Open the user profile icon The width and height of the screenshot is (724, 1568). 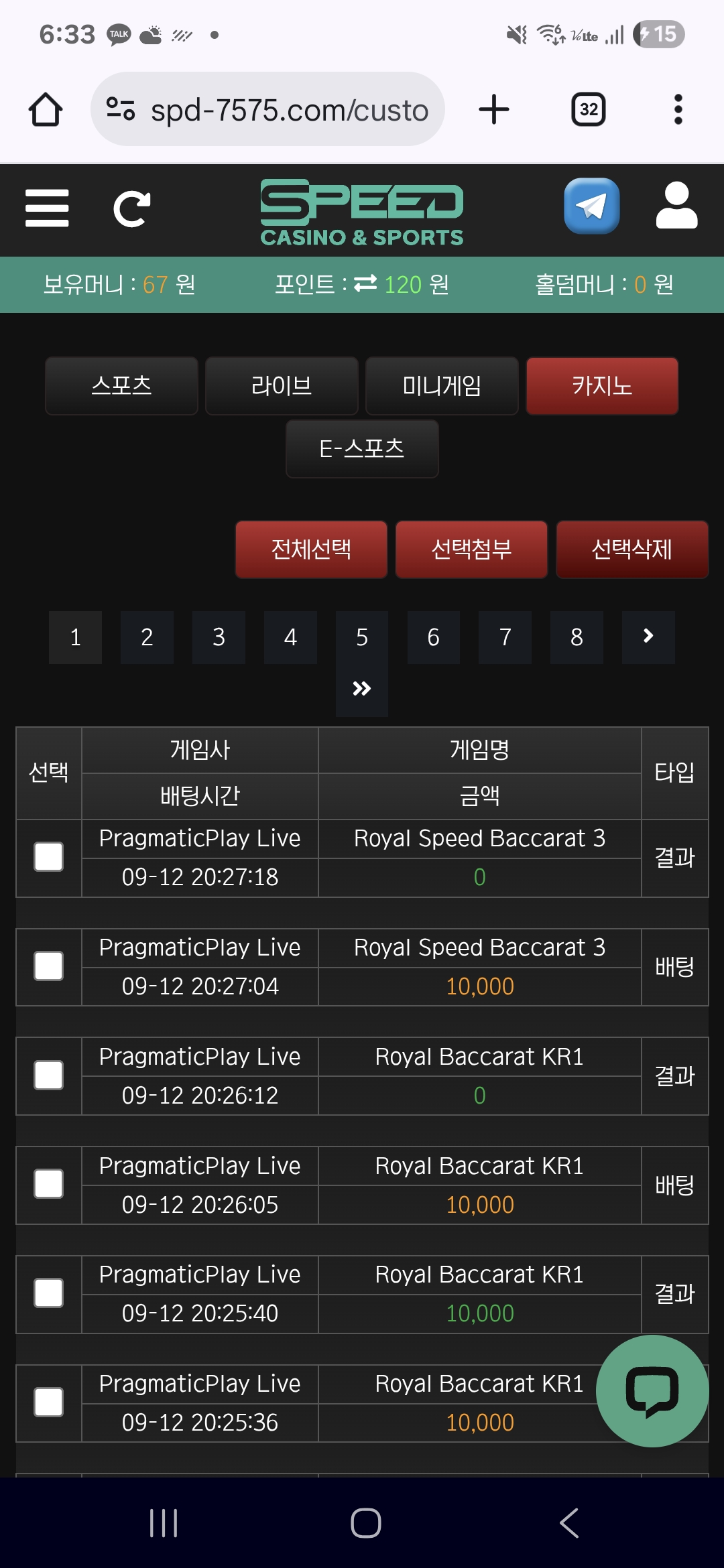pyautogui.click(x=676, y=206)
